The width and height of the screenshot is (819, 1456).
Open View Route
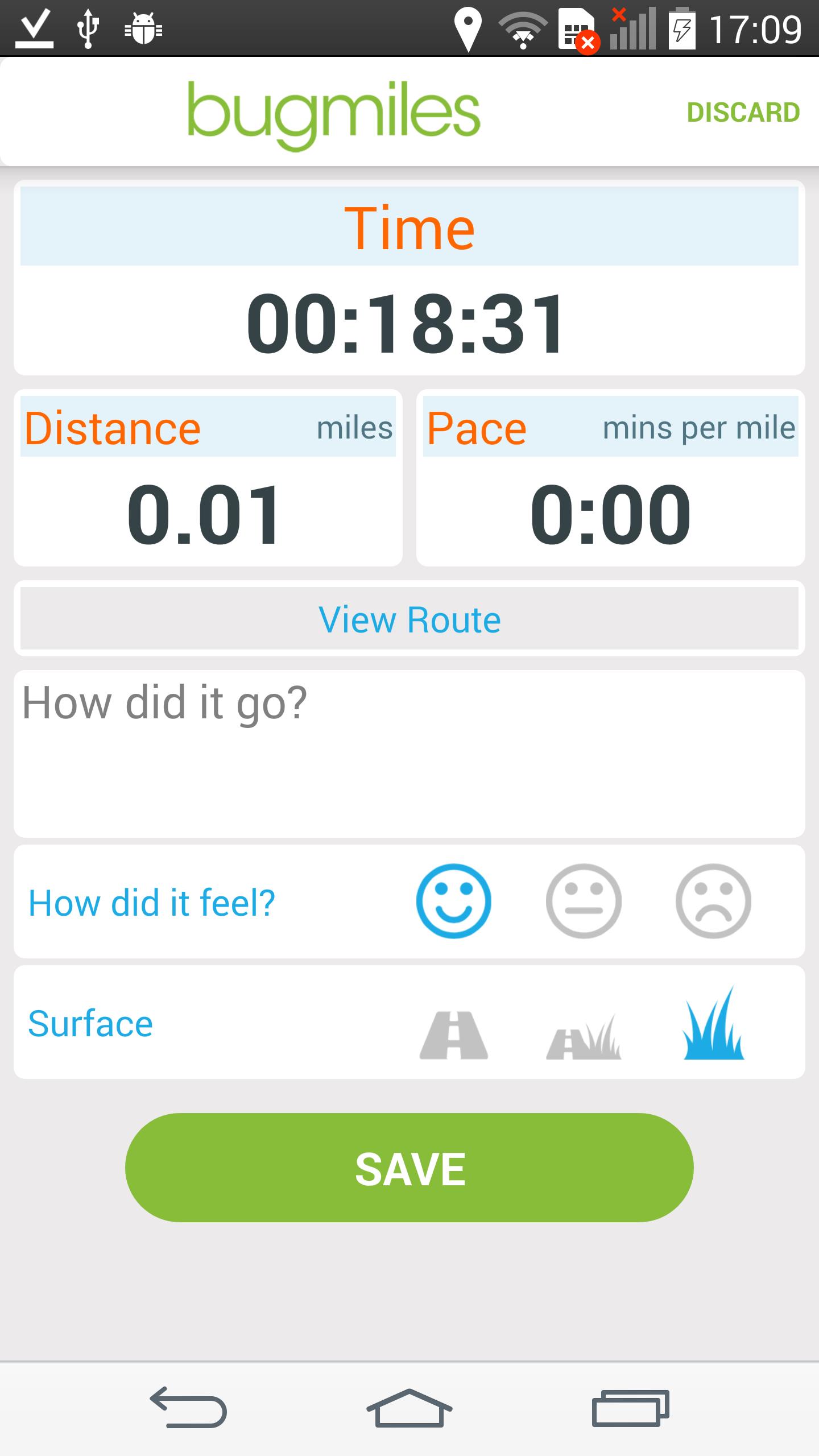point(409,619)
